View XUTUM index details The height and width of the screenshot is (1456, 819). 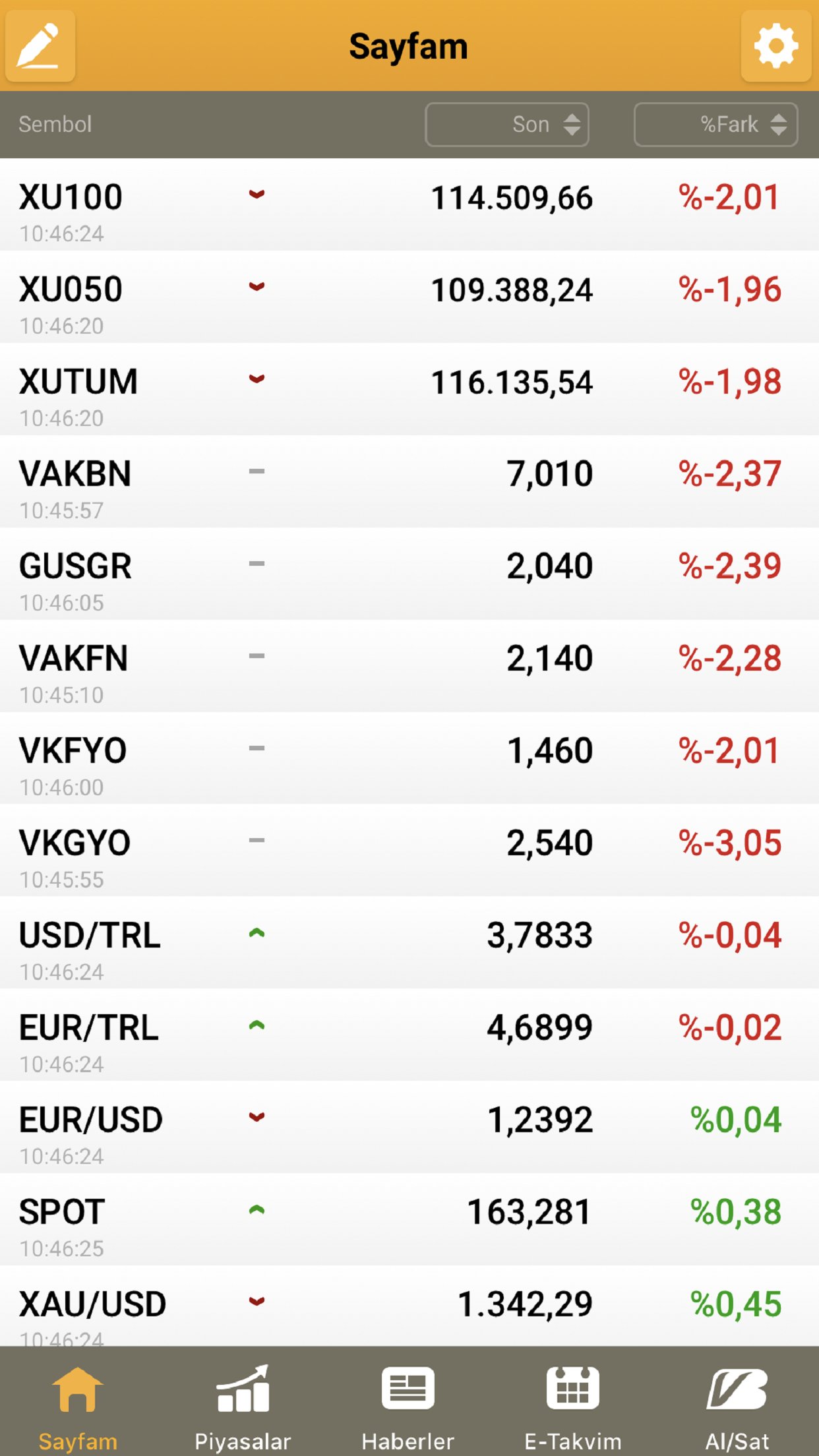409,389
